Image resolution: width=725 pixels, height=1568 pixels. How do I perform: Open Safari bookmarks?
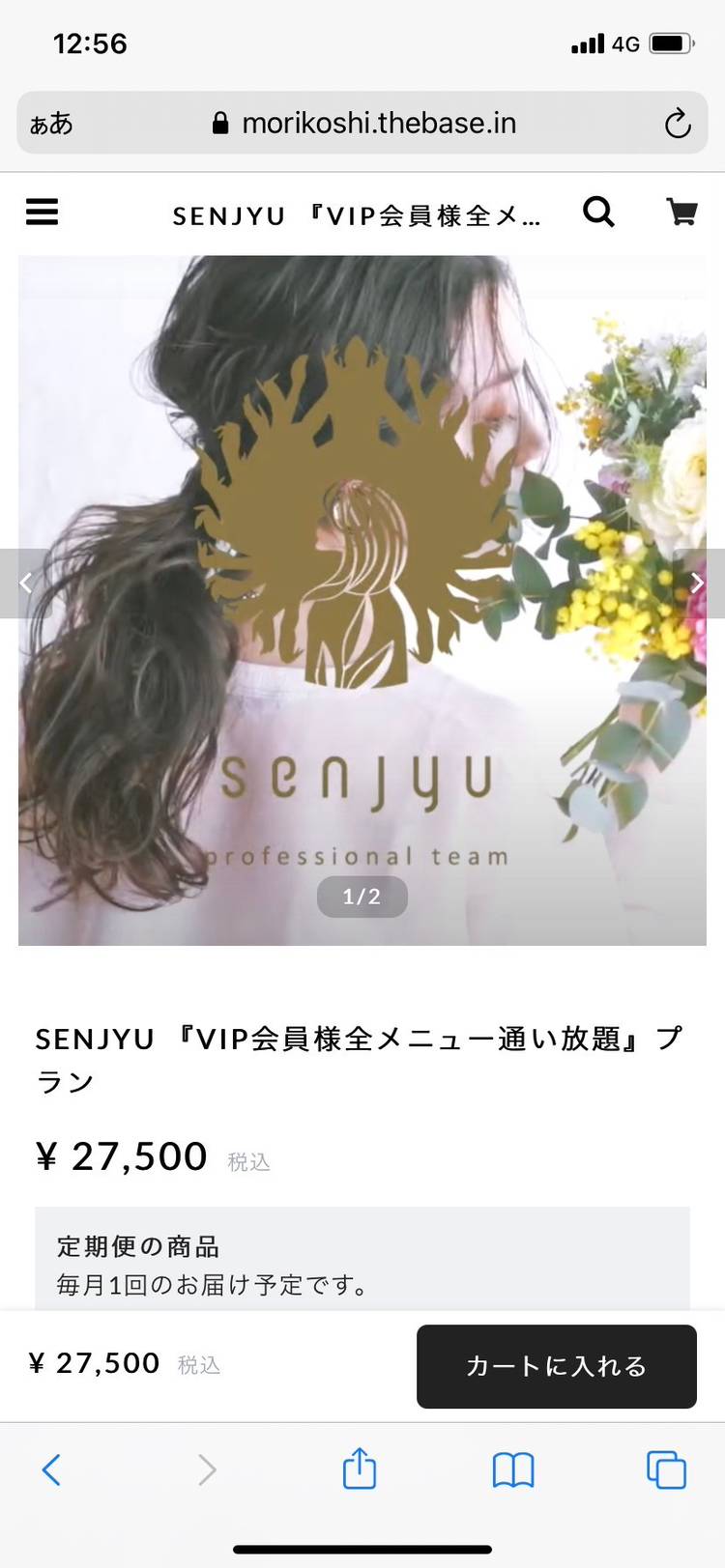coord(512,1470)
